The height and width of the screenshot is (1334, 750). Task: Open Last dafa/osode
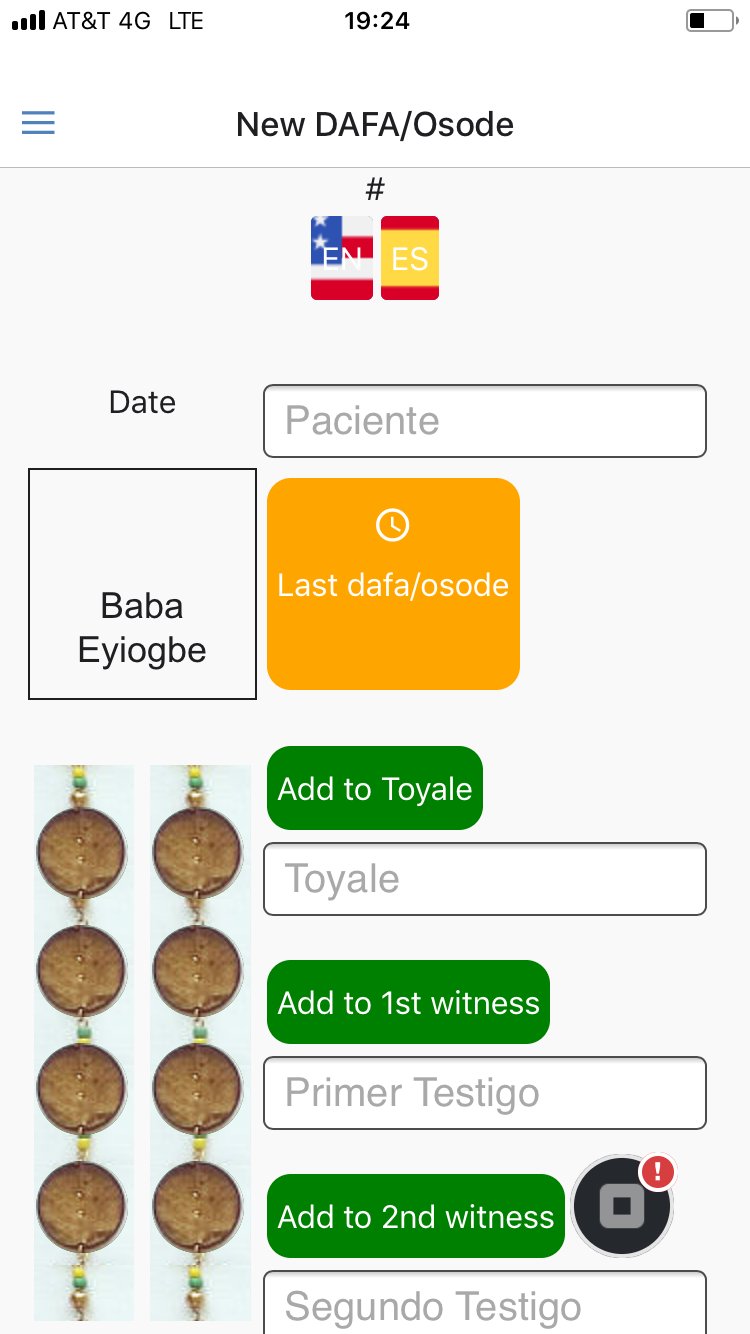pos(393,584)
